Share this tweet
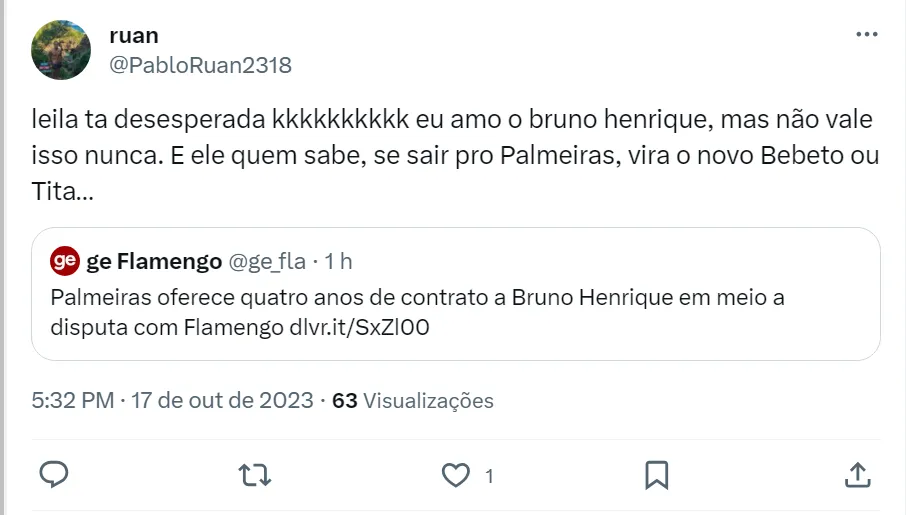This screenshot has height=515, width=906. (x=857, y=473)
